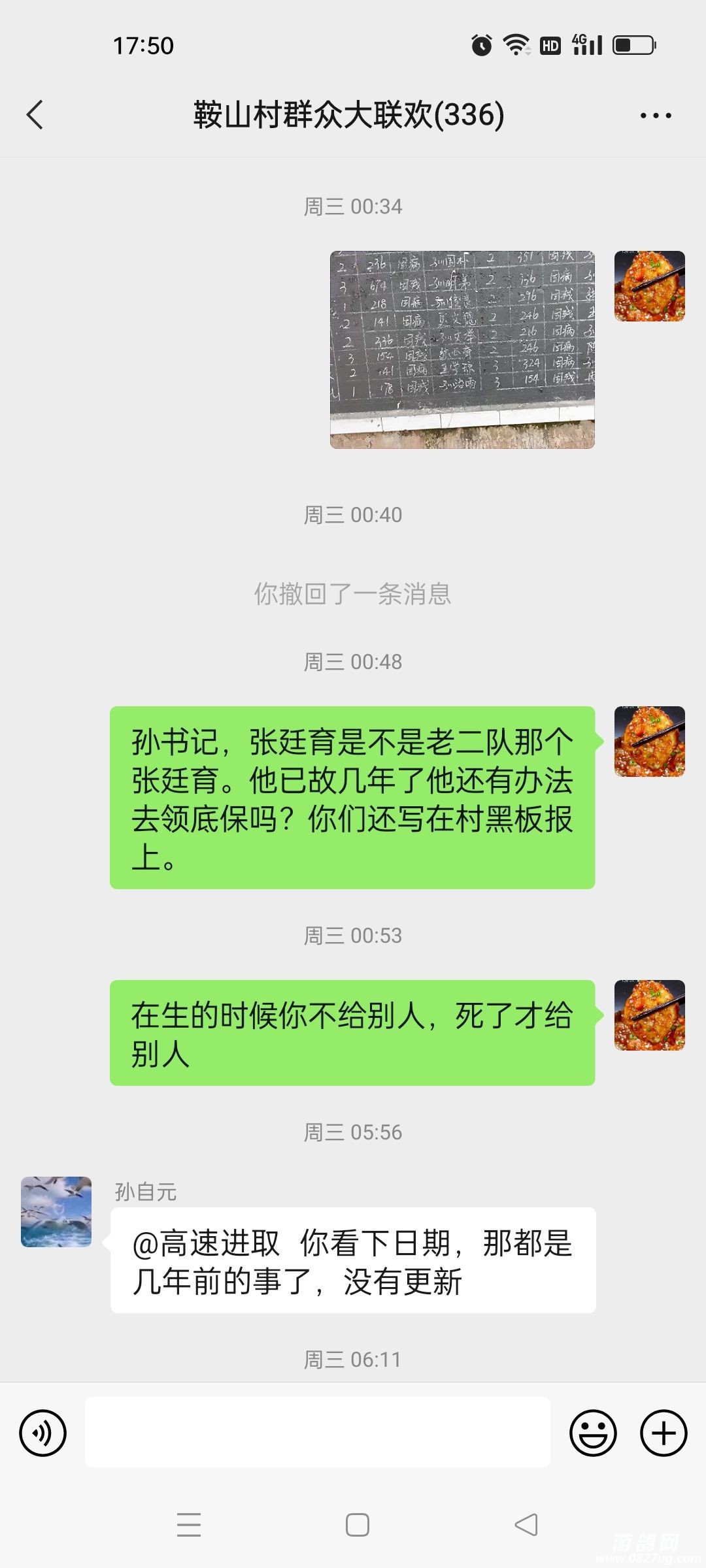Open the blackboard photo message
Viewport: 706px width, 1568px height.
pos(462,350)
